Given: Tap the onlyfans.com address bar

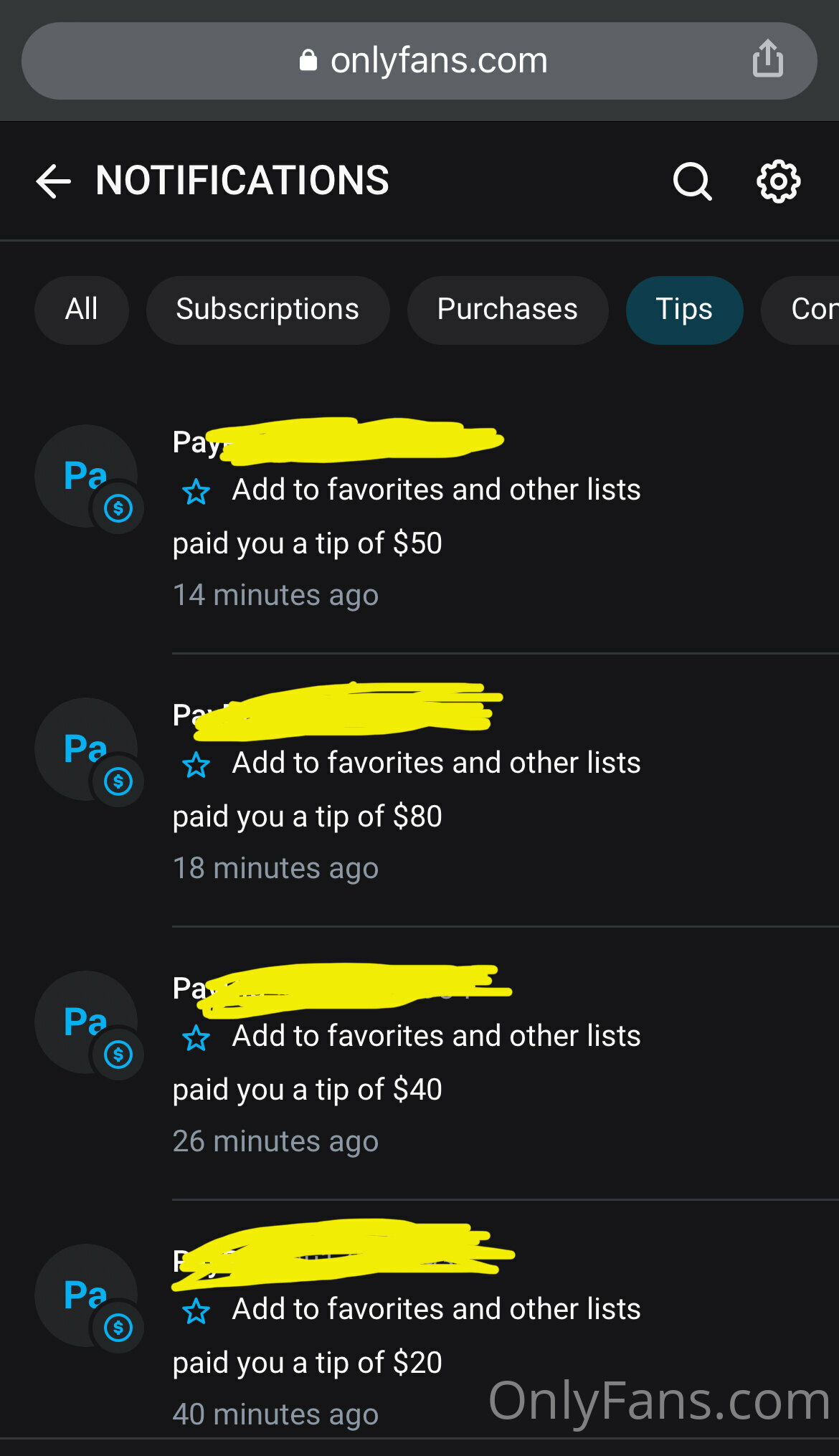Looking at the screenshot, I should (419, 61).
